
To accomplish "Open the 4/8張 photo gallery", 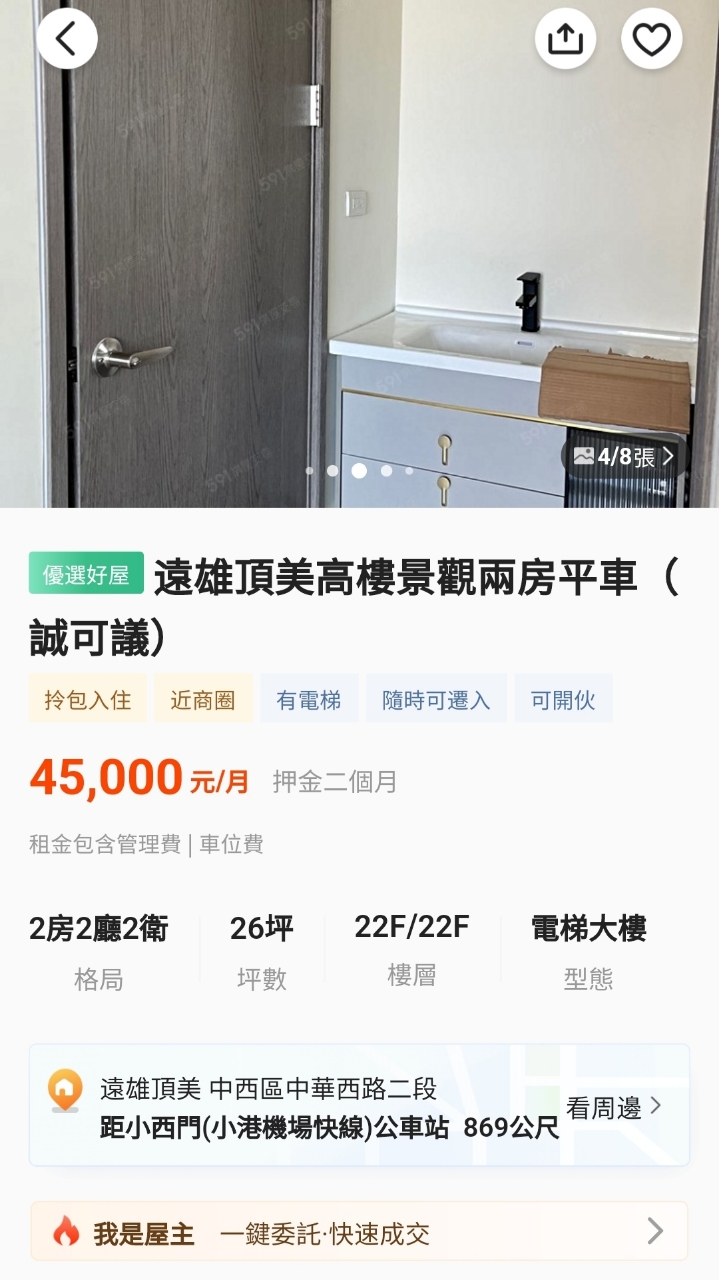I will pos(624,457).
